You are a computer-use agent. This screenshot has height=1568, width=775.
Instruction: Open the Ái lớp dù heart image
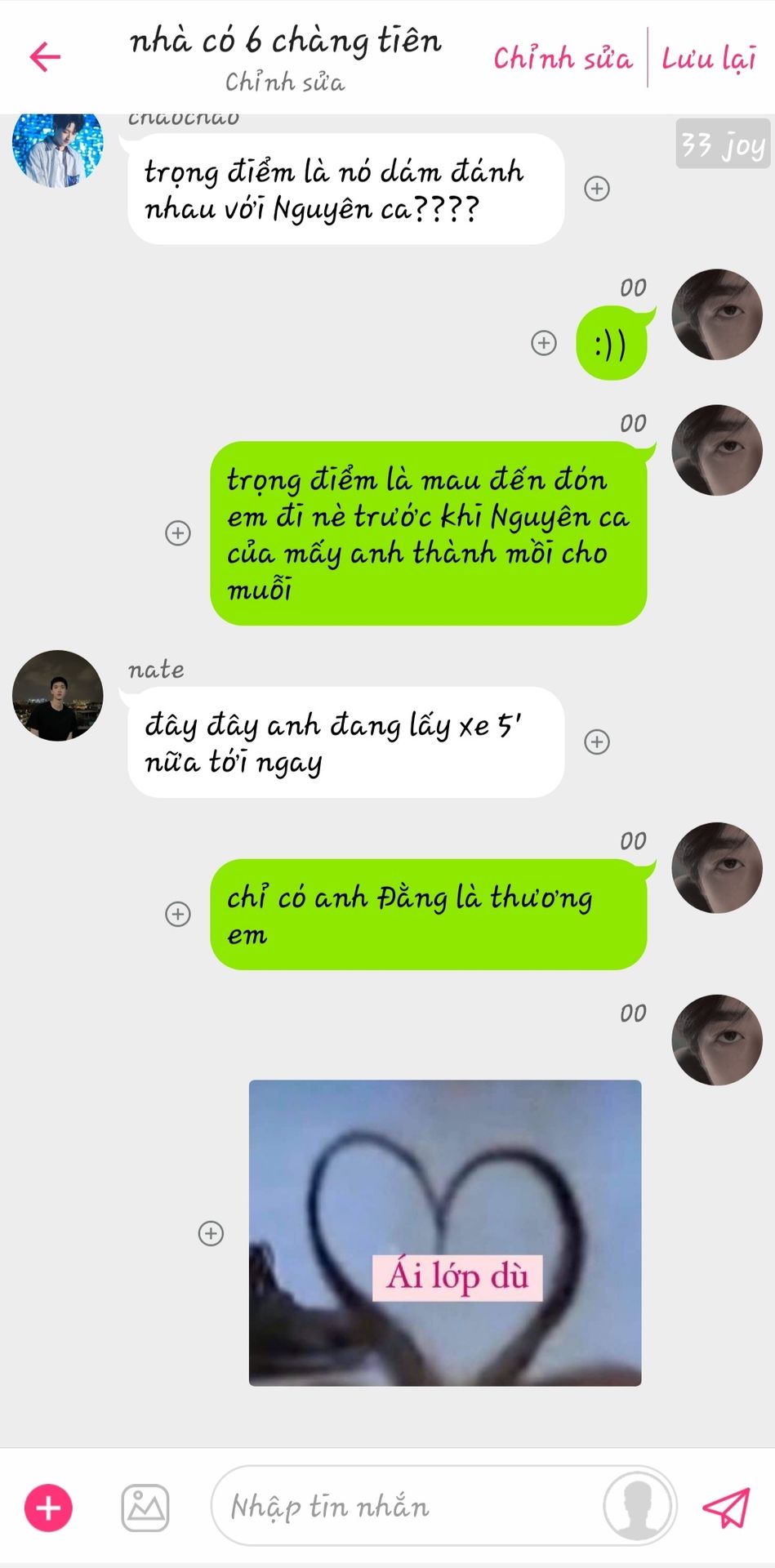tap(445, 1233)
